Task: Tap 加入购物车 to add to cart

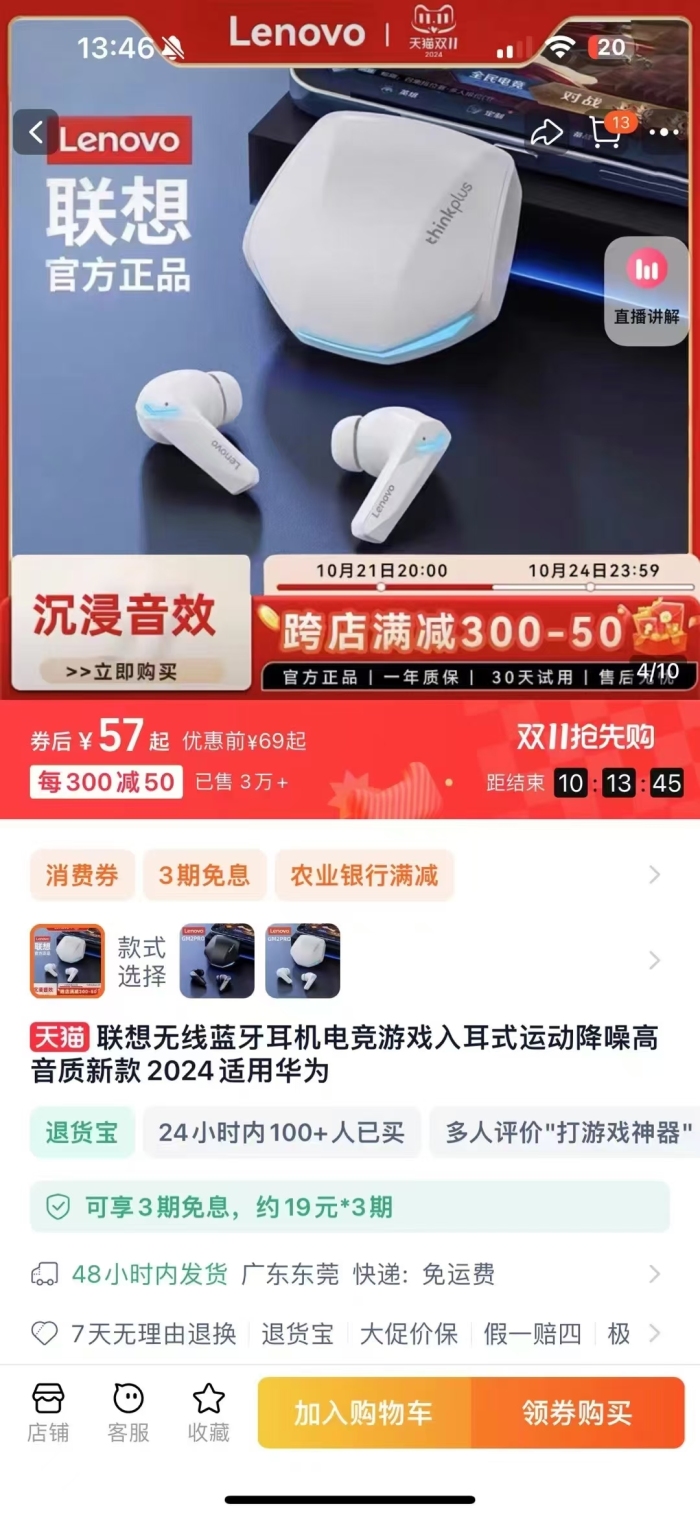Action: tap(364, 1412)
